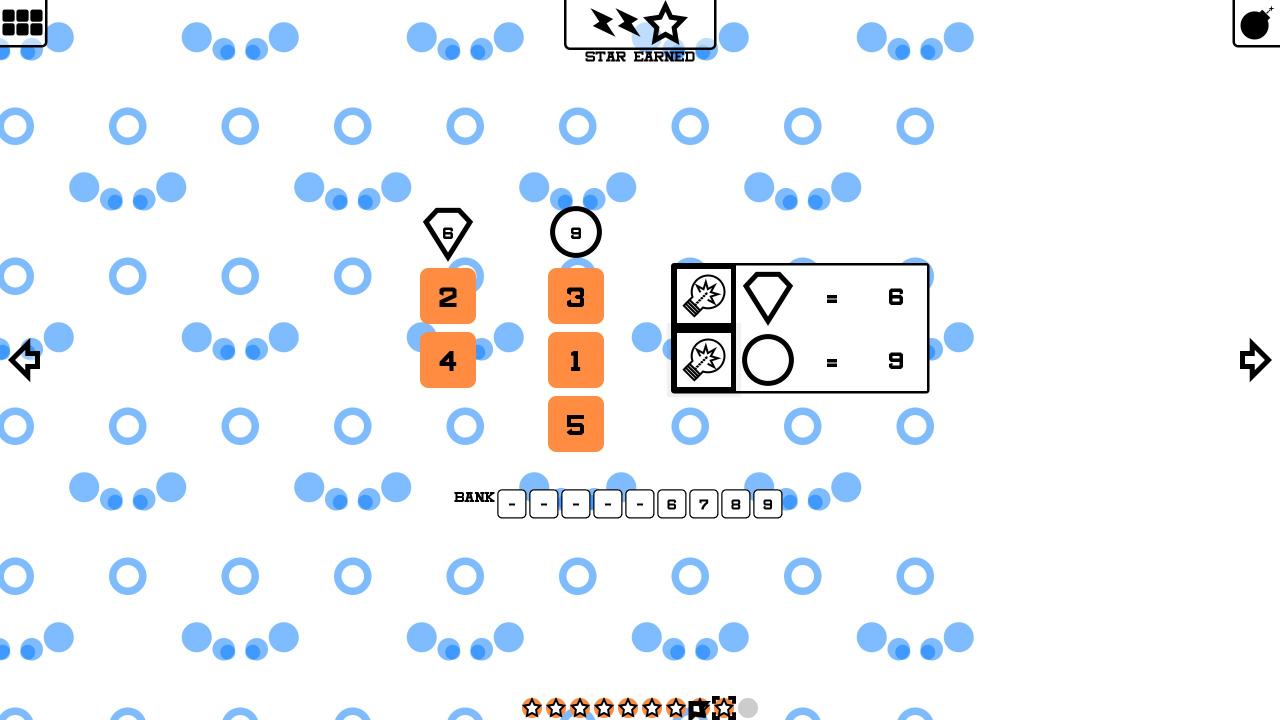Pick number 8 from the bank

tap(735, 504)
